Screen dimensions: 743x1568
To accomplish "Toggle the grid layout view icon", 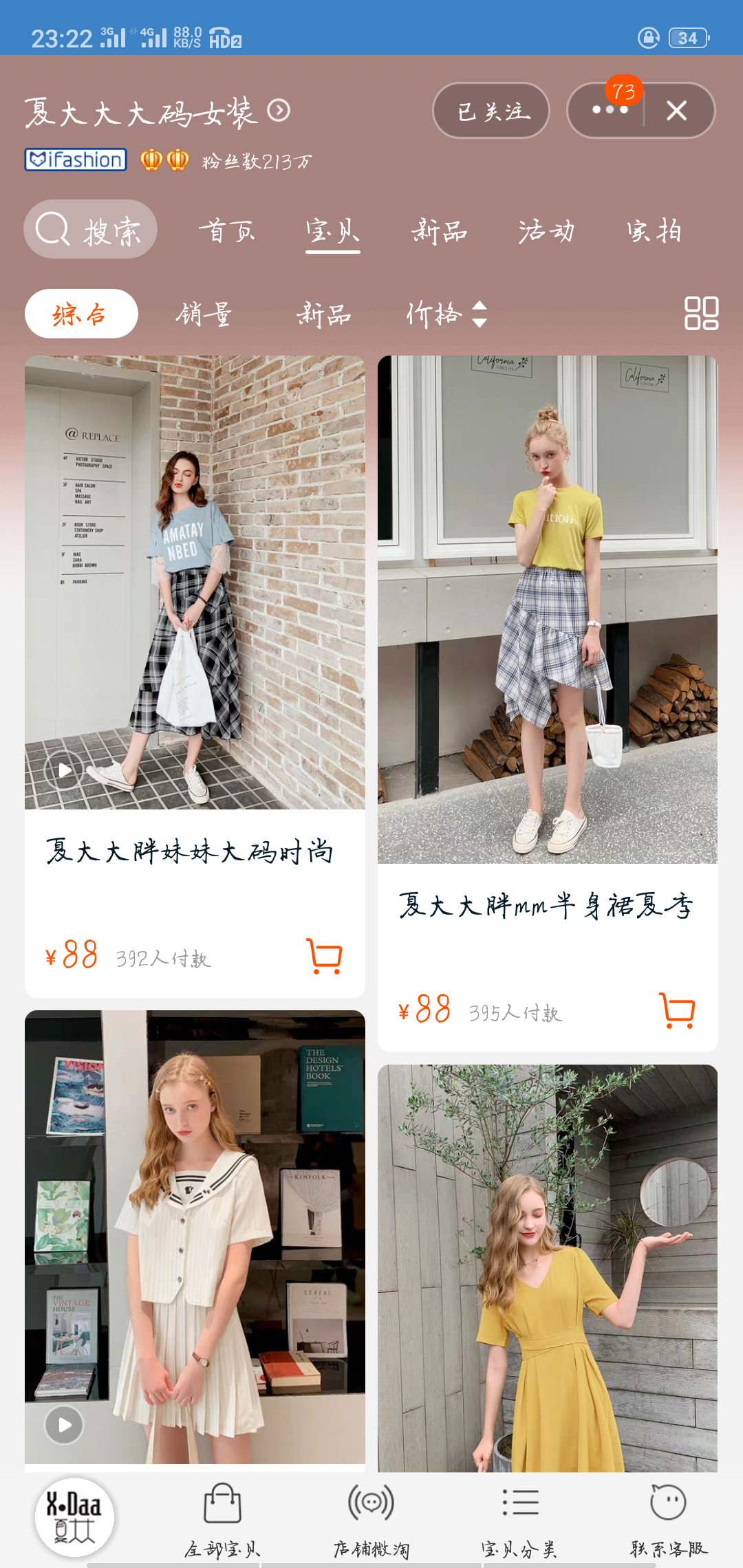I will [x=701, y=314].
